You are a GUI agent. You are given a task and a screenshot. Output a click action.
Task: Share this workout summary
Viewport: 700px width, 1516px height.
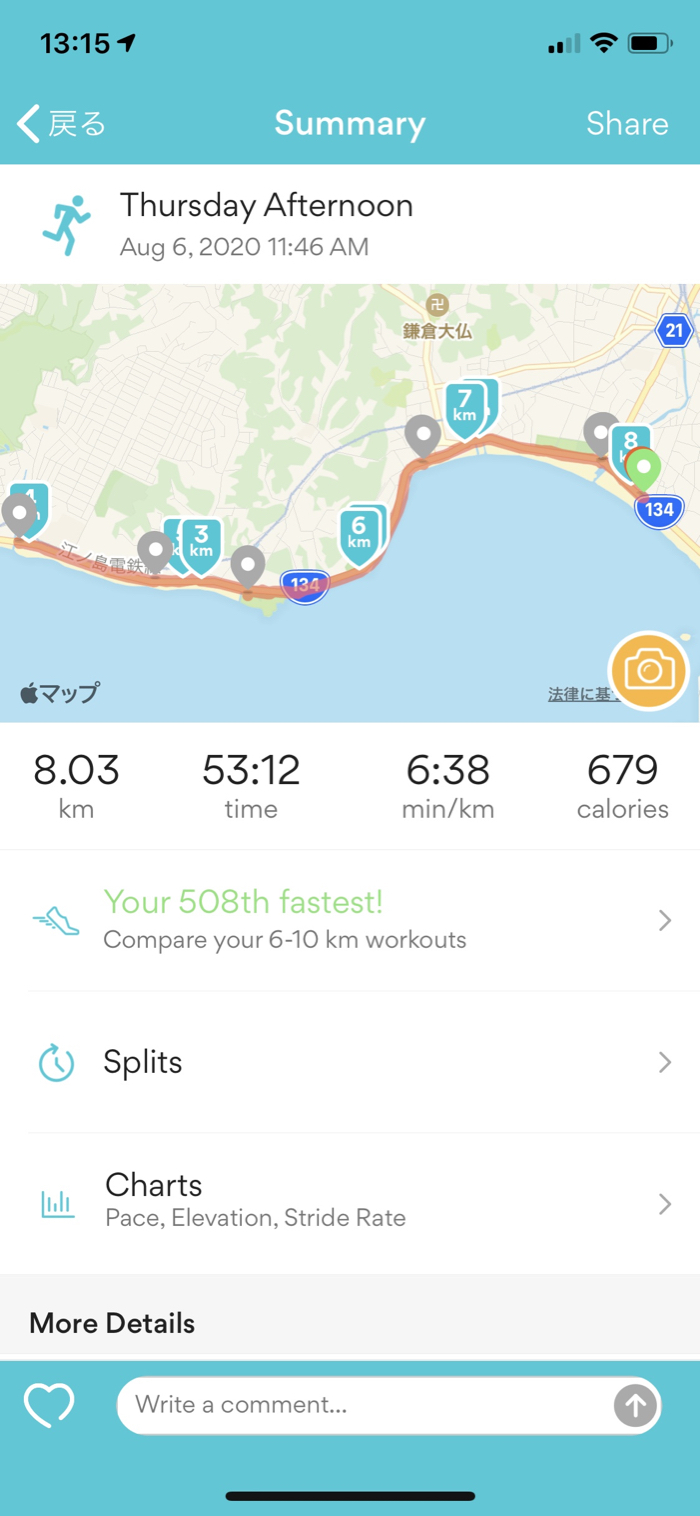coord(627,124)
